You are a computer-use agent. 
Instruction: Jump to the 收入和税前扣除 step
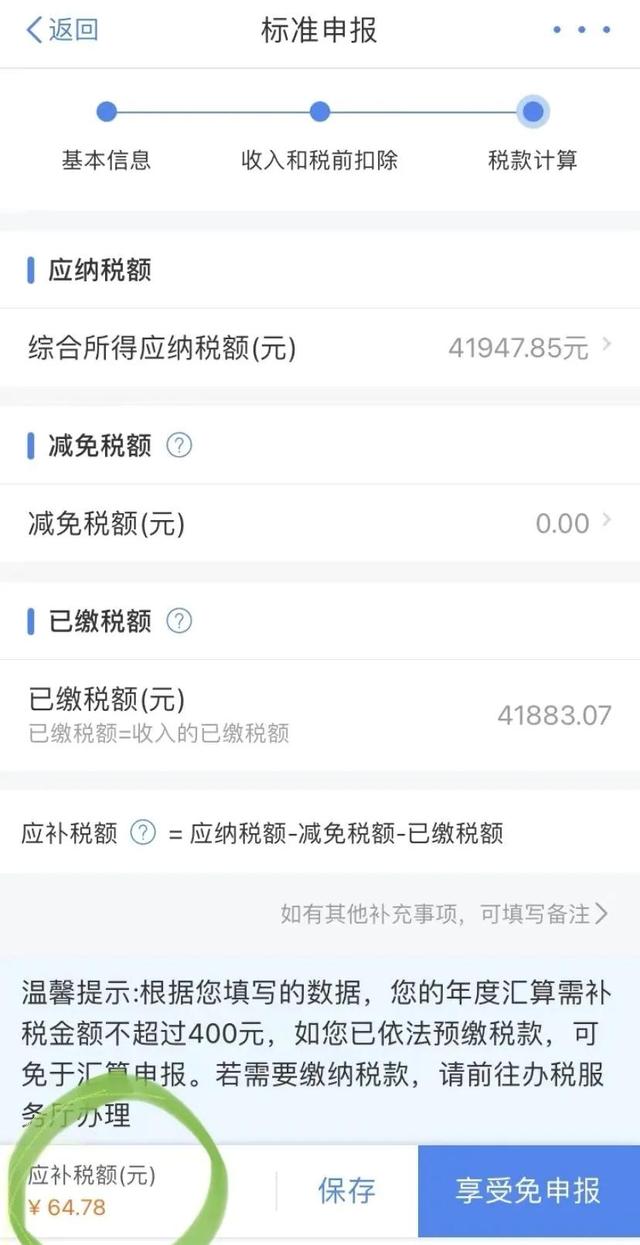pos(320,137)
